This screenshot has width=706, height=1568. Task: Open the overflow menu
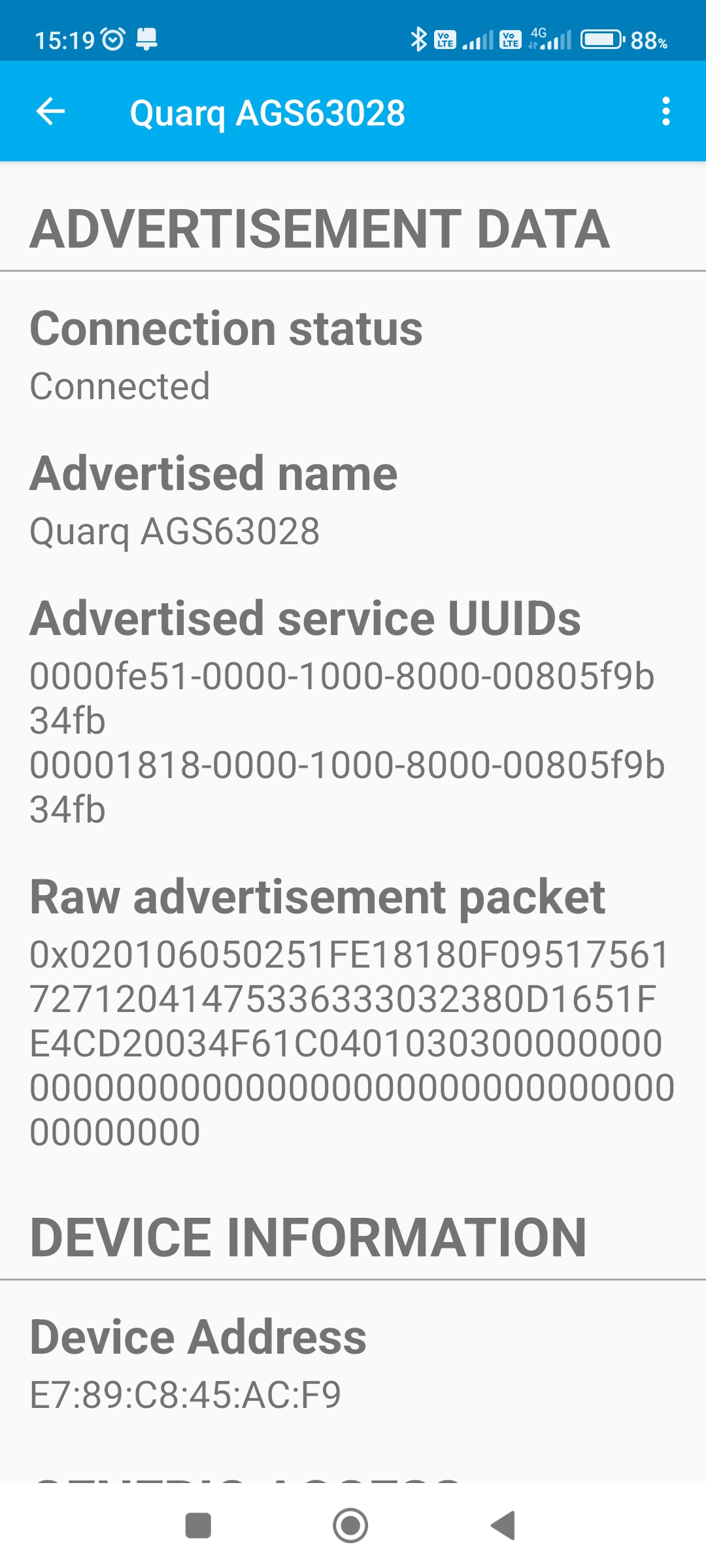pyautogui.click(x=665, y=111)
